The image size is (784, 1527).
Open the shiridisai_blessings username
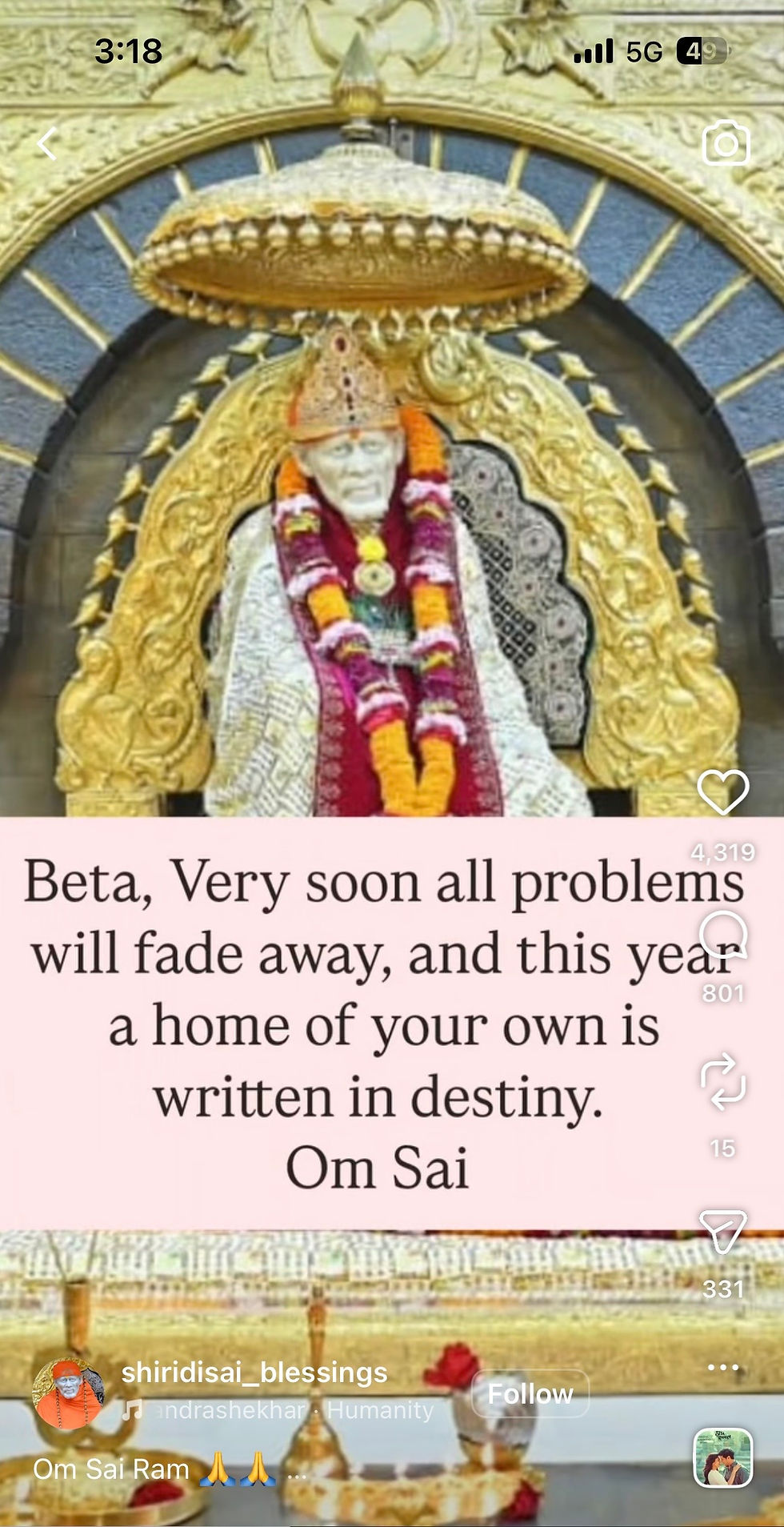pos(254,1373)
